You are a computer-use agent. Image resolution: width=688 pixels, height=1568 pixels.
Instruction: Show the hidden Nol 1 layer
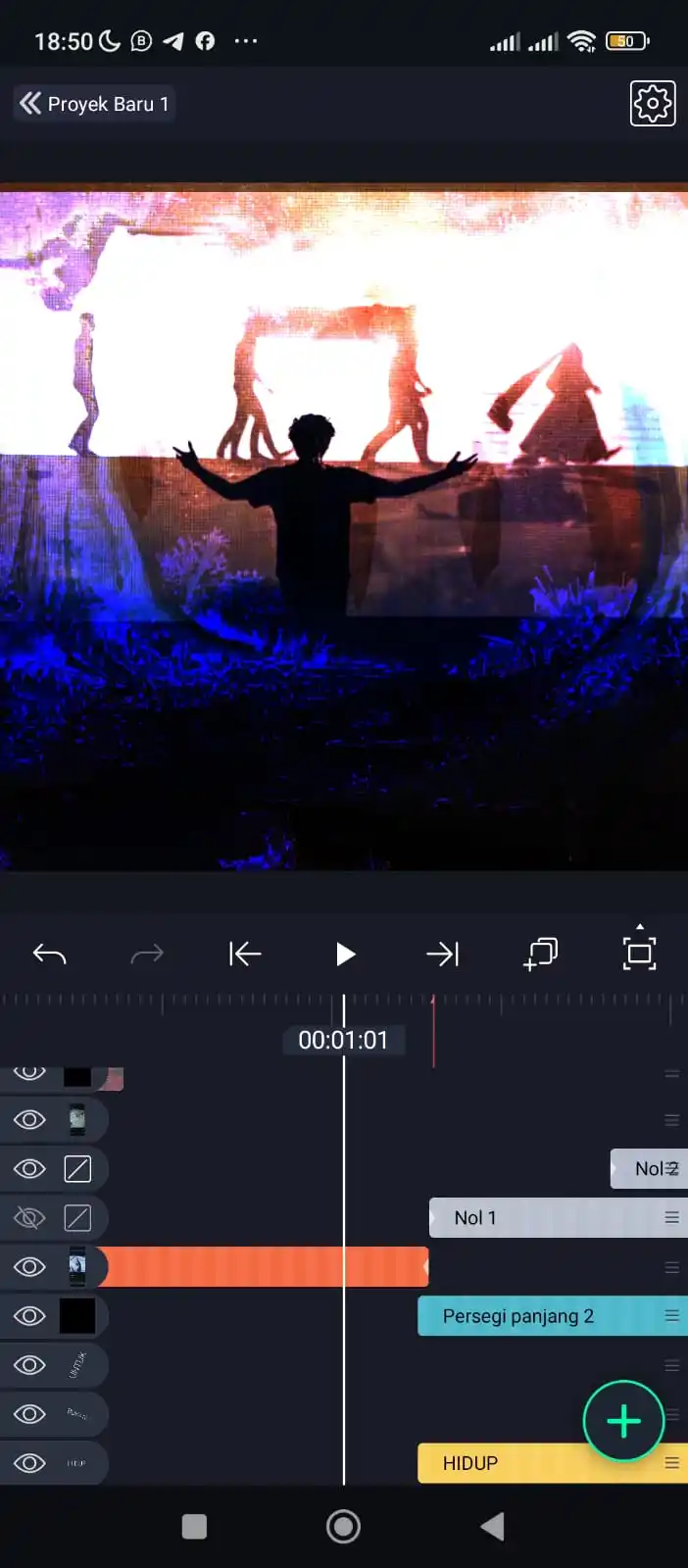(29, 1218)
